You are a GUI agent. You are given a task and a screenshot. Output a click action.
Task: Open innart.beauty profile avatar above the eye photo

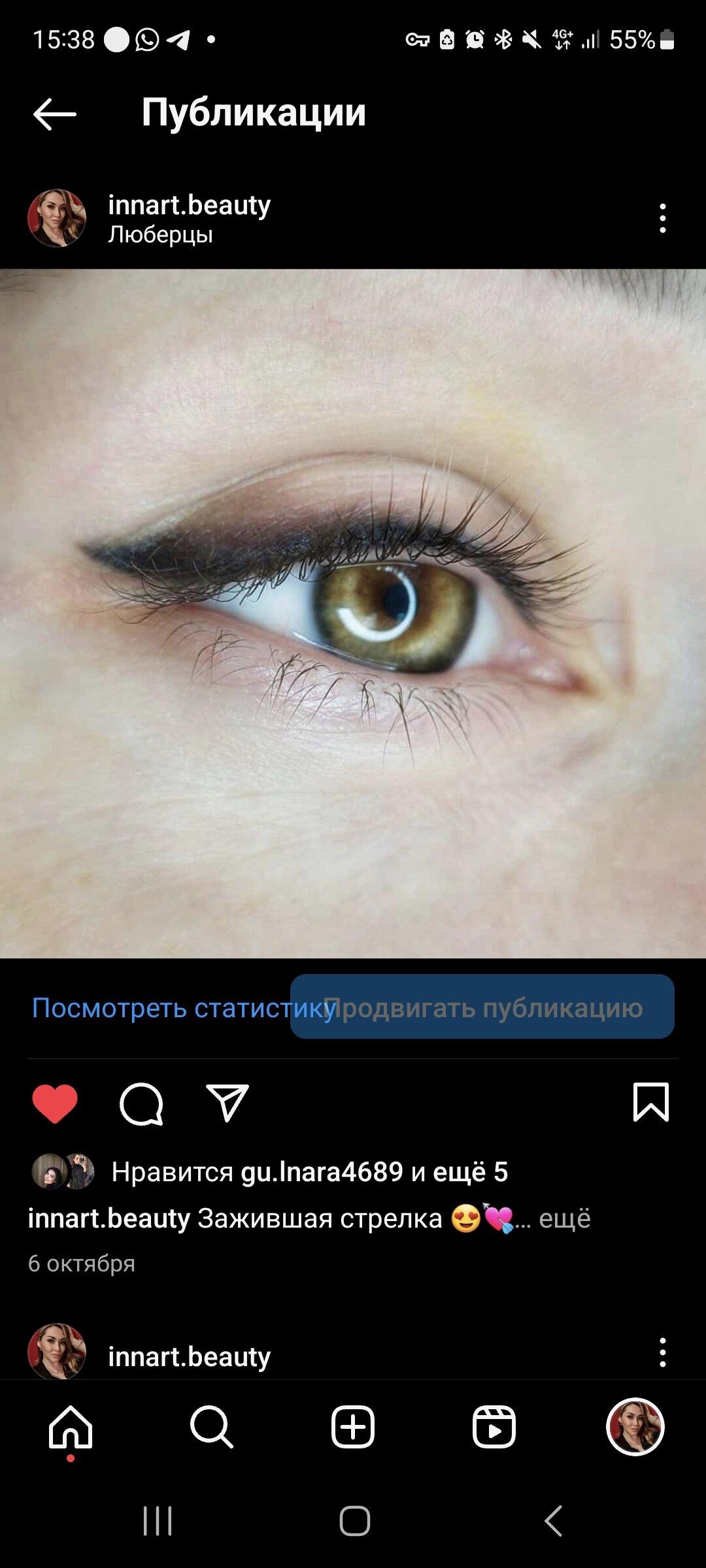pyautogui.click(x=57, y=218)
